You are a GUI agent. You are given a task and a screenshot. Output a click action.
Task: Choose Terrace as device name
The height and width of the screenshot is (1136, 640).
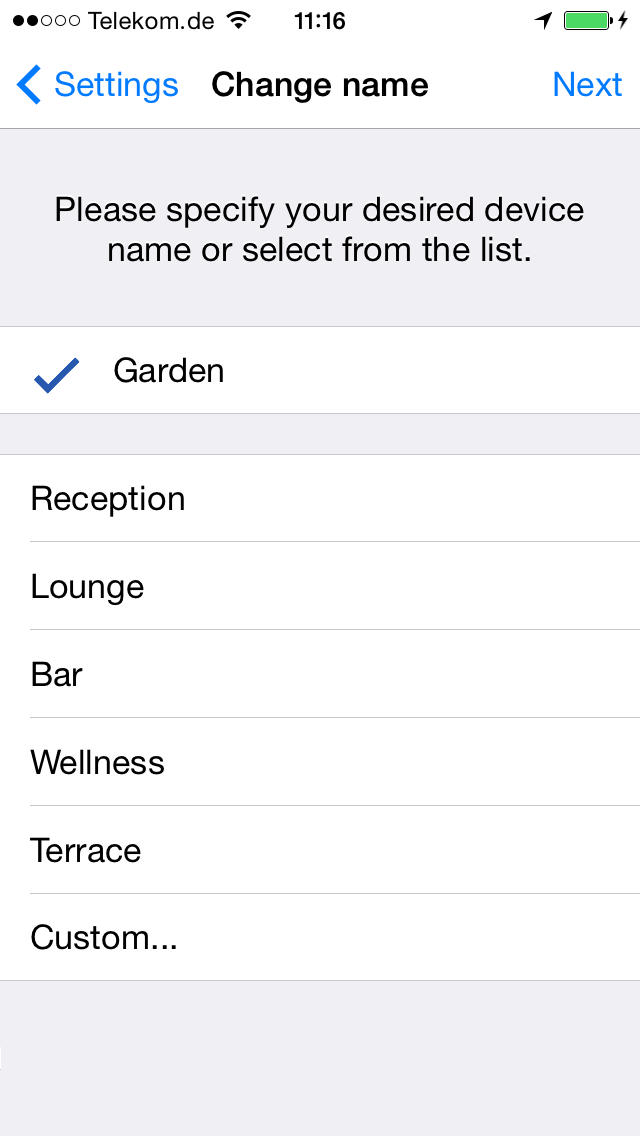[x=320, y=850]
